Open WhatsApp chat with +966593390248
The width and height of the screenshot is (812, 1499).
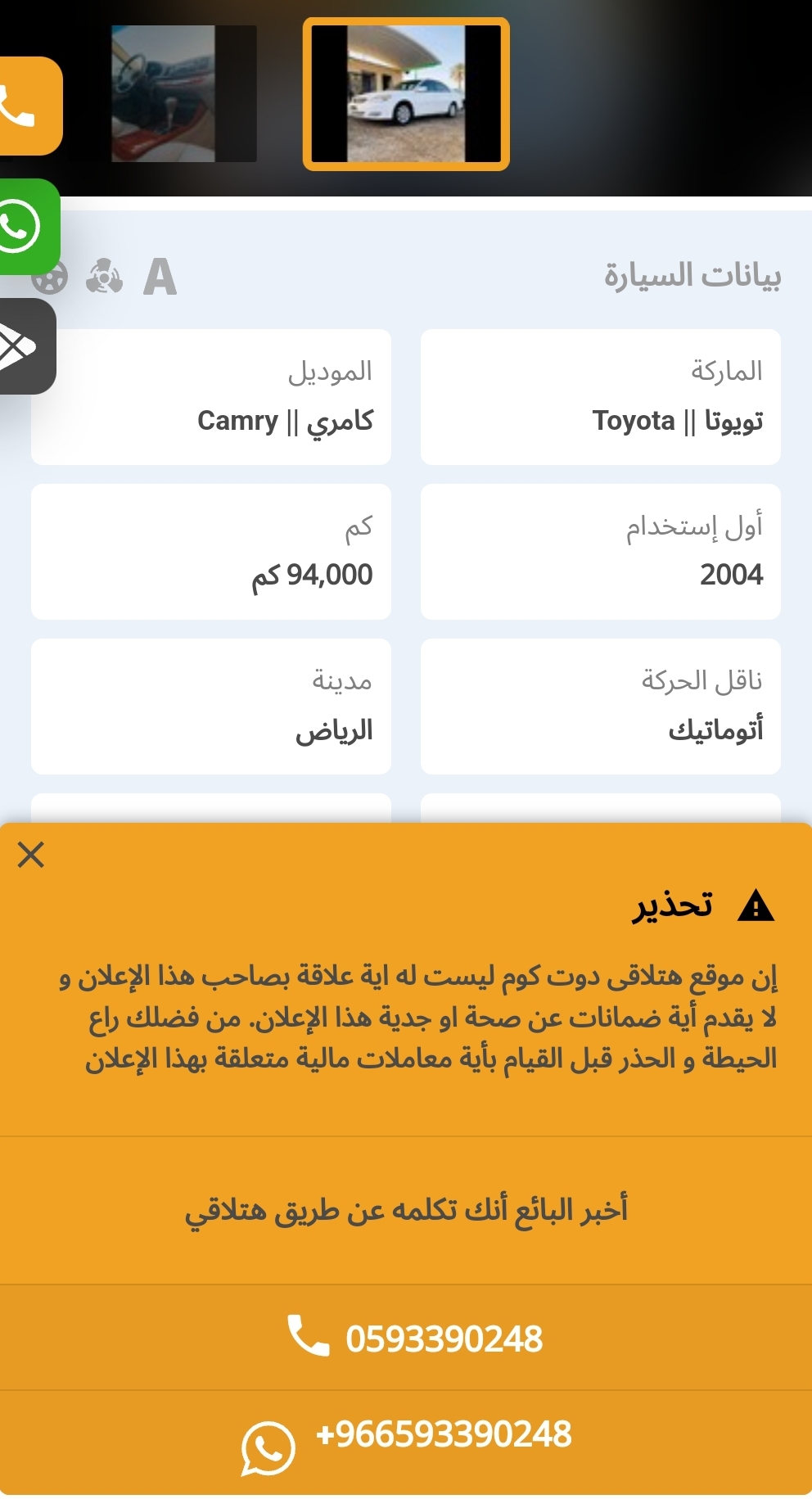click(406, 1443)
